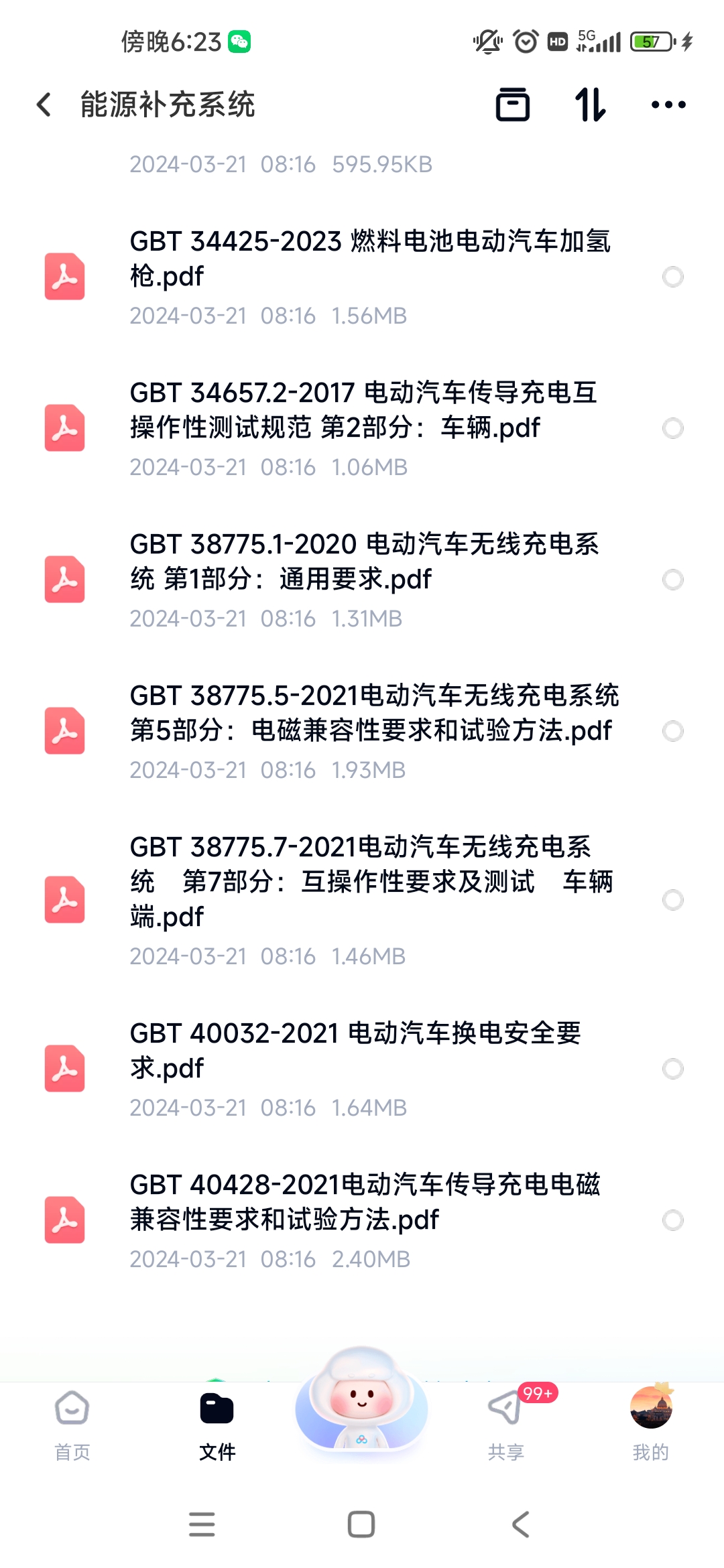Go back from 能源补充系统 folder

coord(44,105)
